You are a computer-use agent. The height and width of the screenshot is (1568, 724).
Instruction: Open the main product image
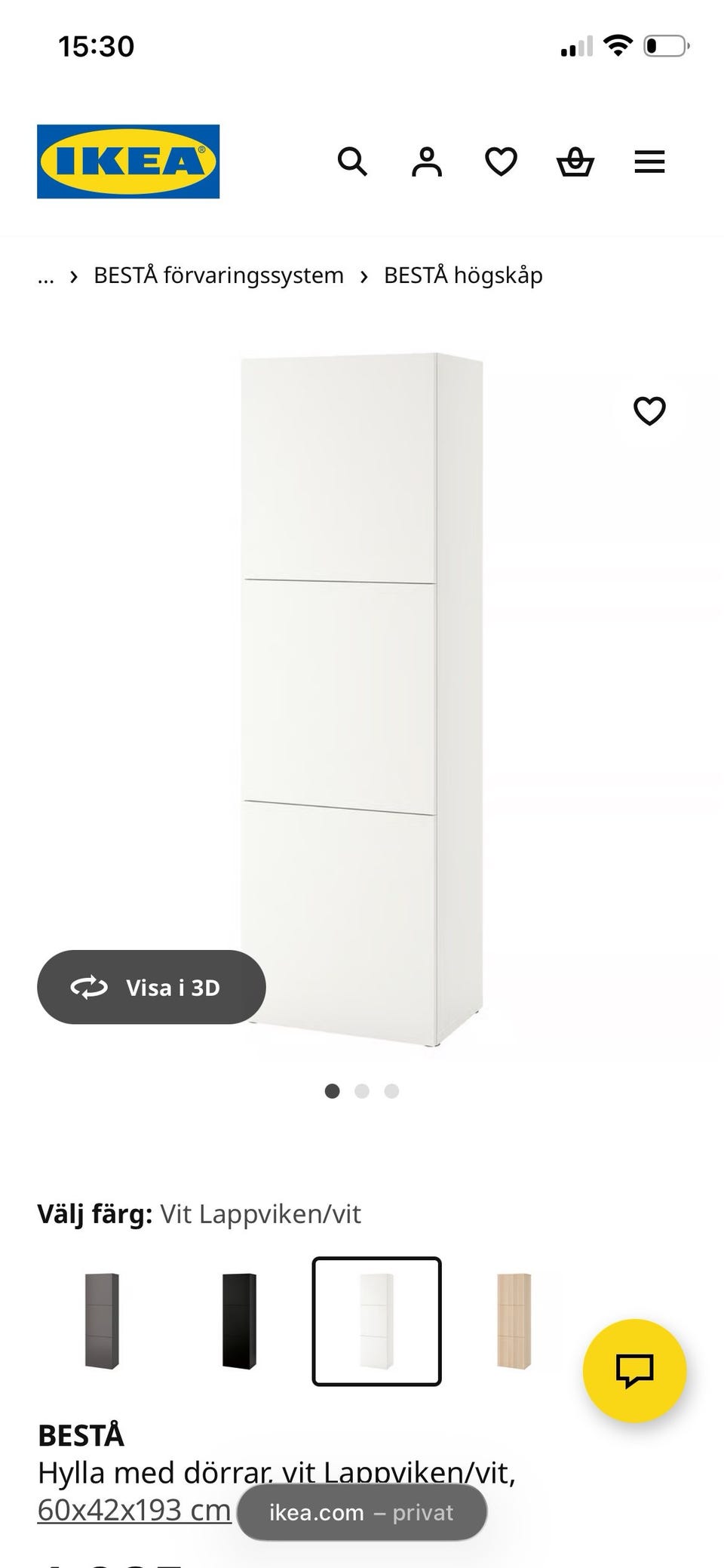click(x=362, y=699)
